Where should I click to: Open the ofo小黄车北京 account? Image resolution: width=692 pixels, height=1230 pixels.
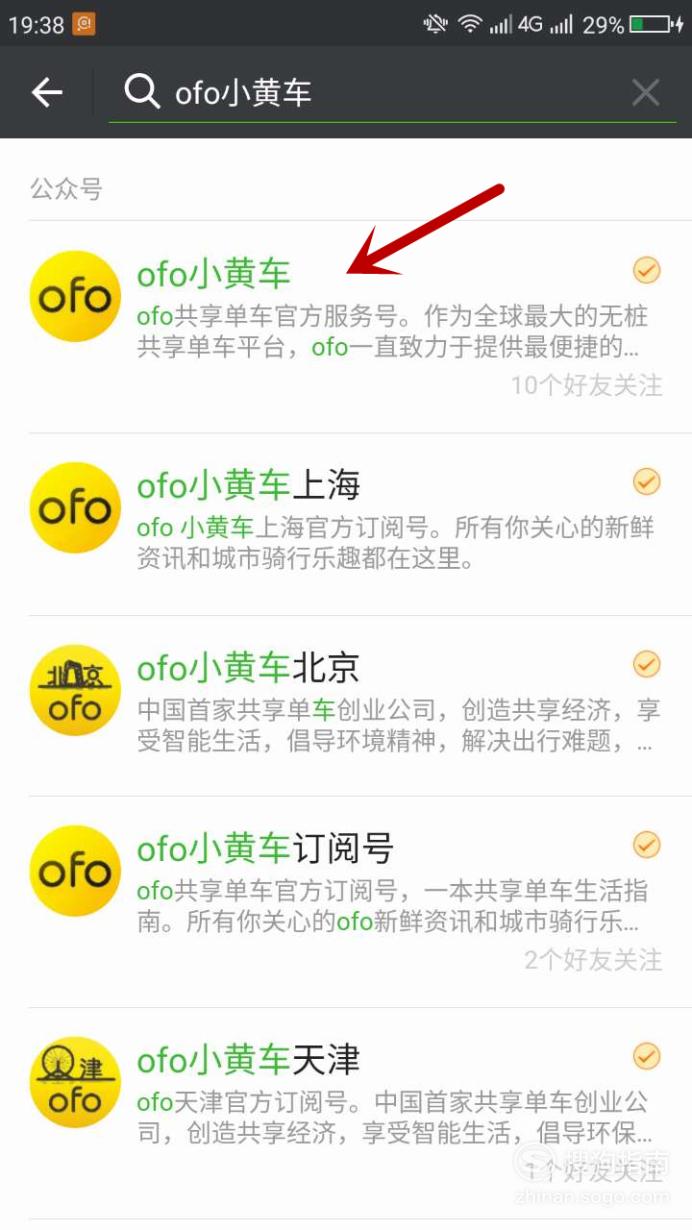346,705
